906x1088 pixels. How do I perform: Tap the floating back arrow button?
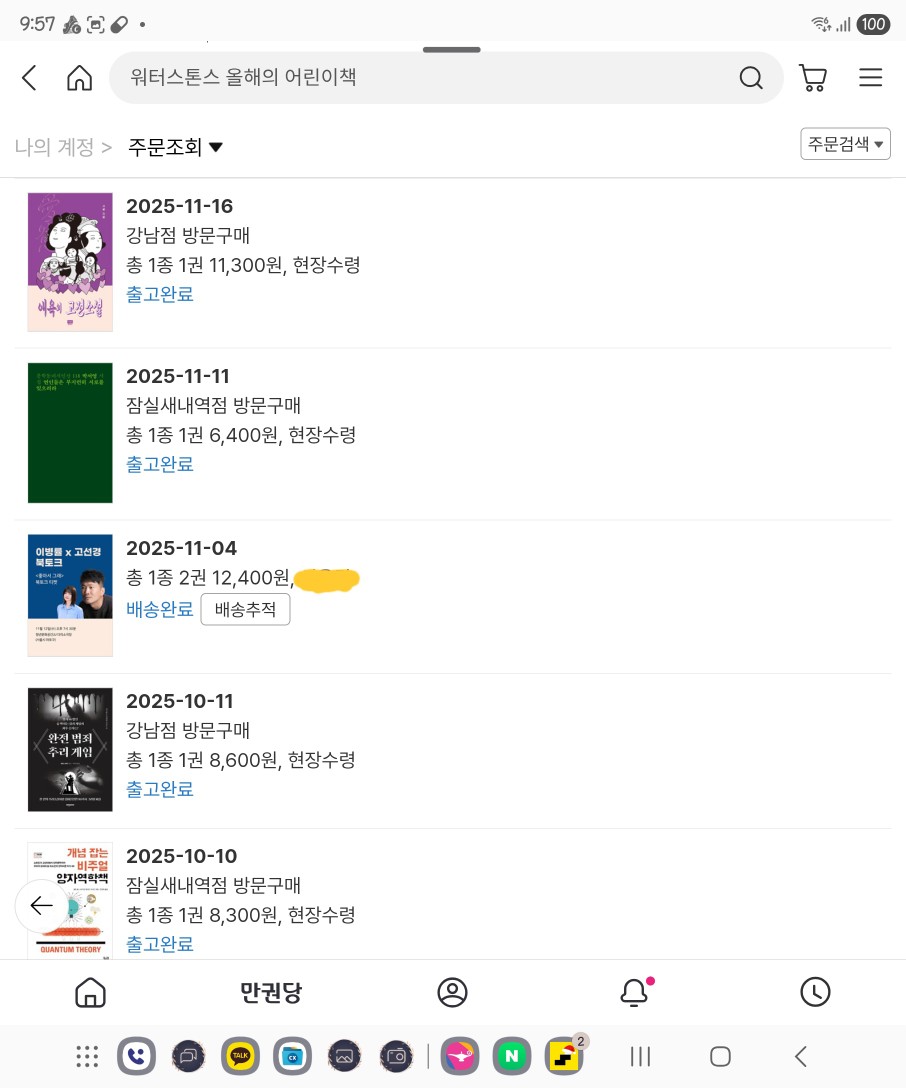(x=42, y=906)
